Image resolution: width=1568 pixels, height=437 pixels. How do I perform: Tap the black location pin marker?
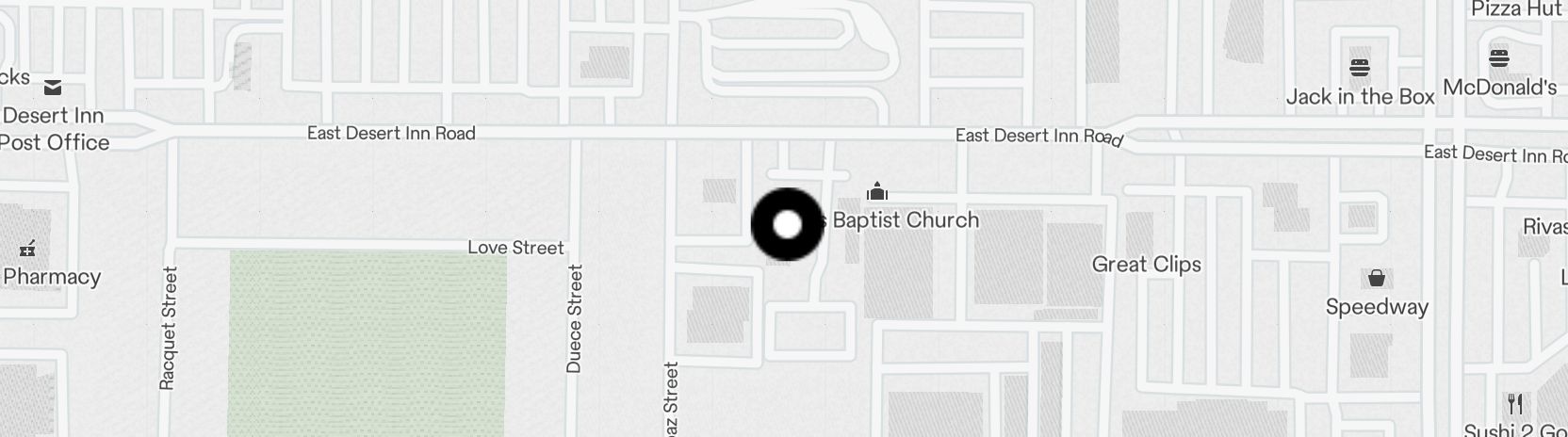(787, 225)
